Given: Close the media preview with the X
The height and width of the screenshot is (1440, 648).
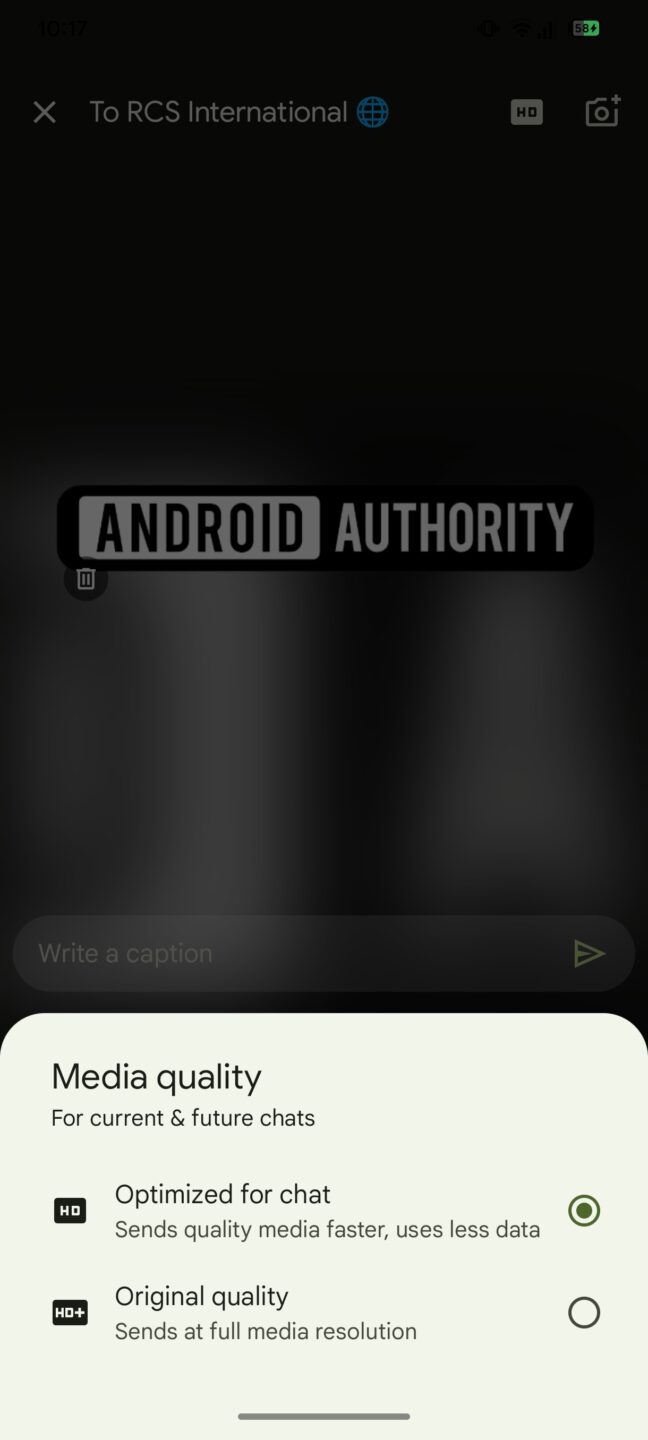Looking at the screenshot, I should click(x=45, y=113).
